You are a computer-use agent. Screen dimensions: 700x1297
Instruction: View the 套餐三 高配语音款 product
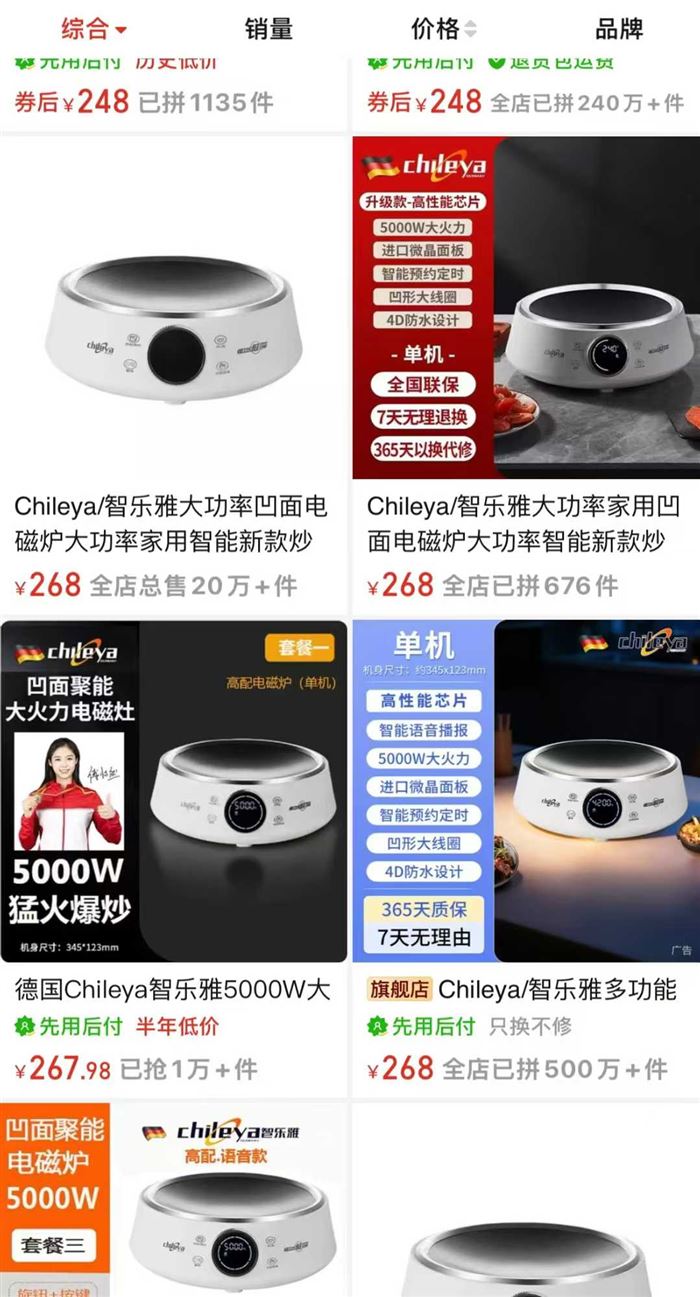click(174, 1200)
